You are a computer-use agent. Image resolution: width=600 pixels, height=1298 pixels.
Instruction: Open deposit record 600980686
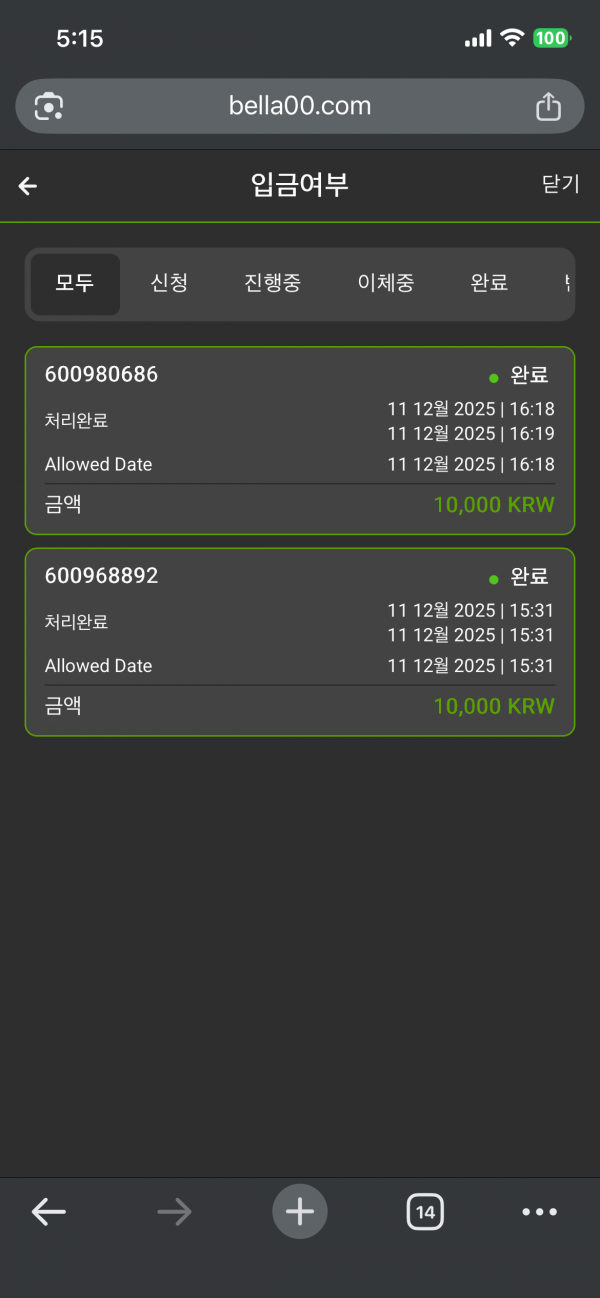pos(300,440)
